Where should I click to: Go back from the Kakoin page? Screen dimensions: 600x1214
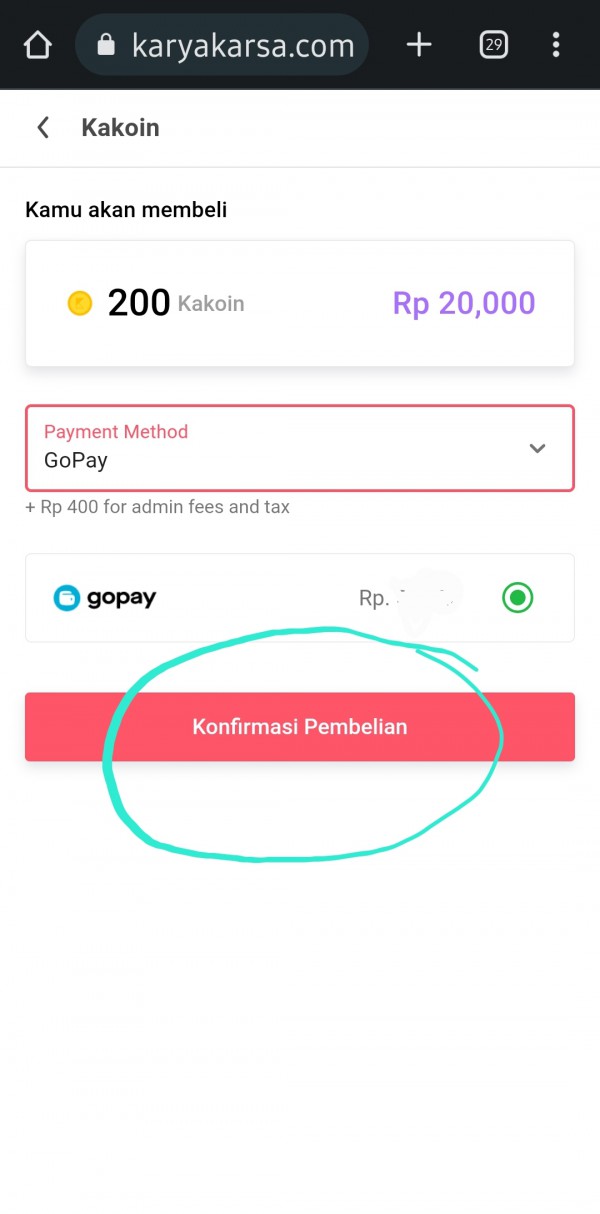tap(43, 128)
